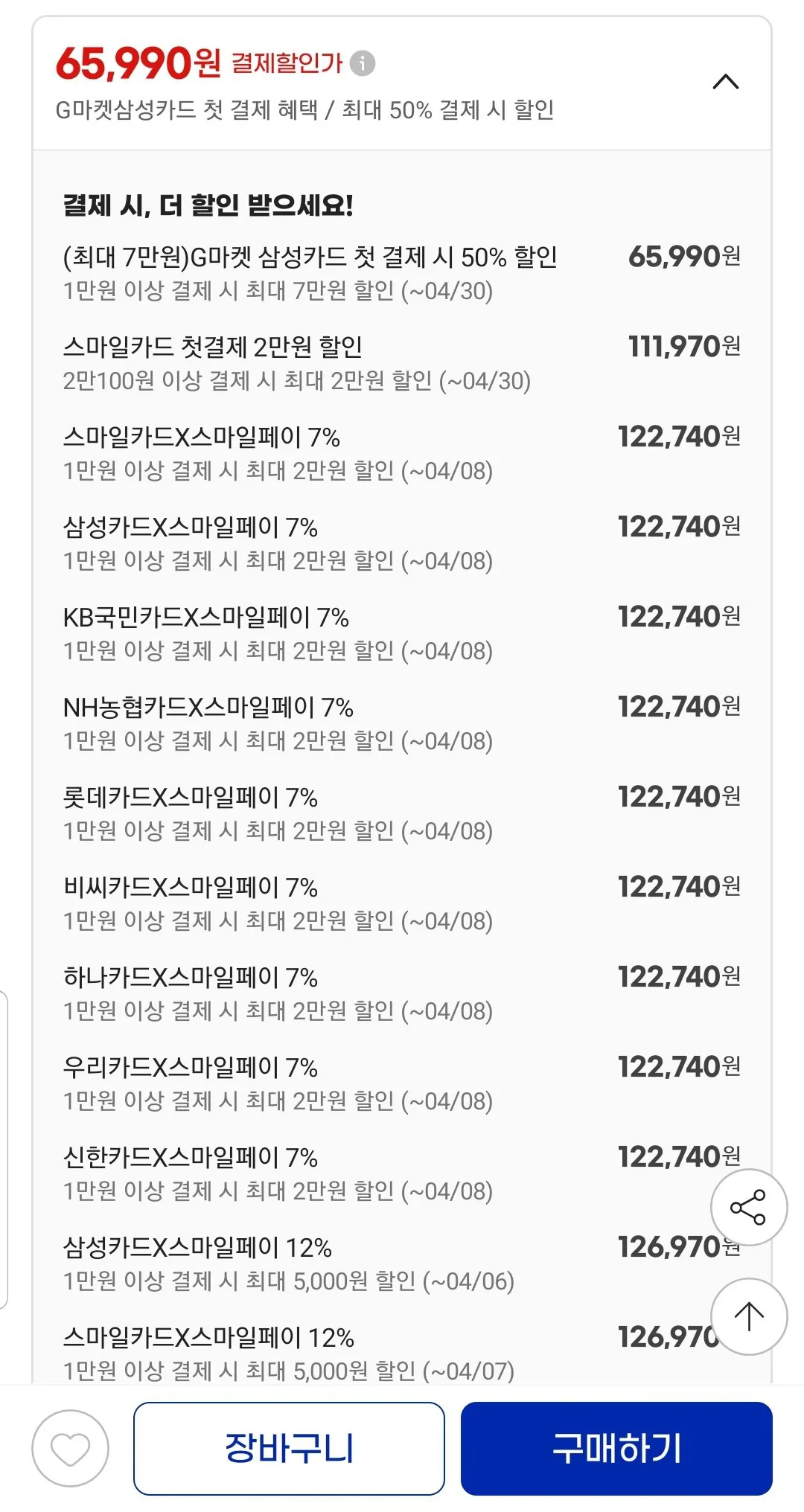Collapse the discount details panel with the chevron
The height and width of the screenshot is (1512, 804).
point(726,82)
